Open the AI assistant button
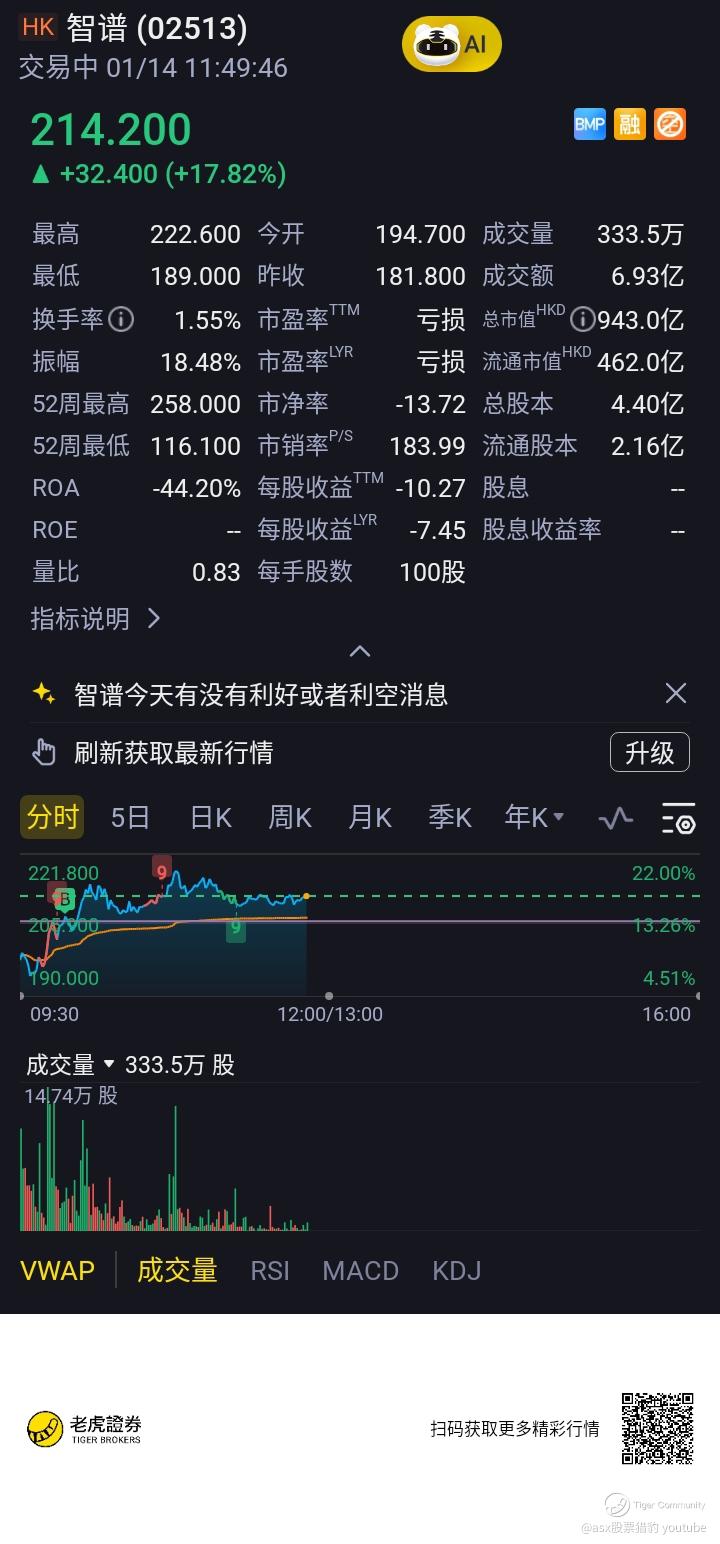This screenshot has width=720, height=1544. tap(451, 45)
